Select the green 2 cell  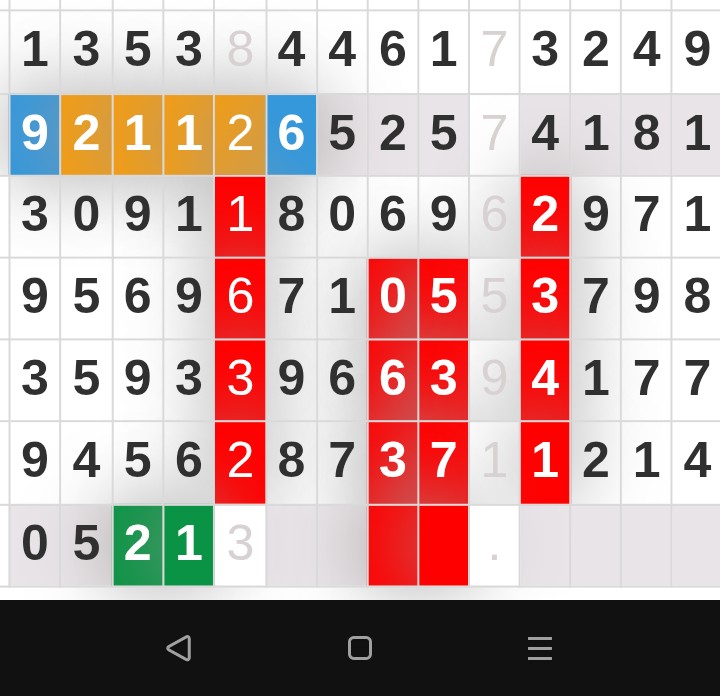[138, 544]
